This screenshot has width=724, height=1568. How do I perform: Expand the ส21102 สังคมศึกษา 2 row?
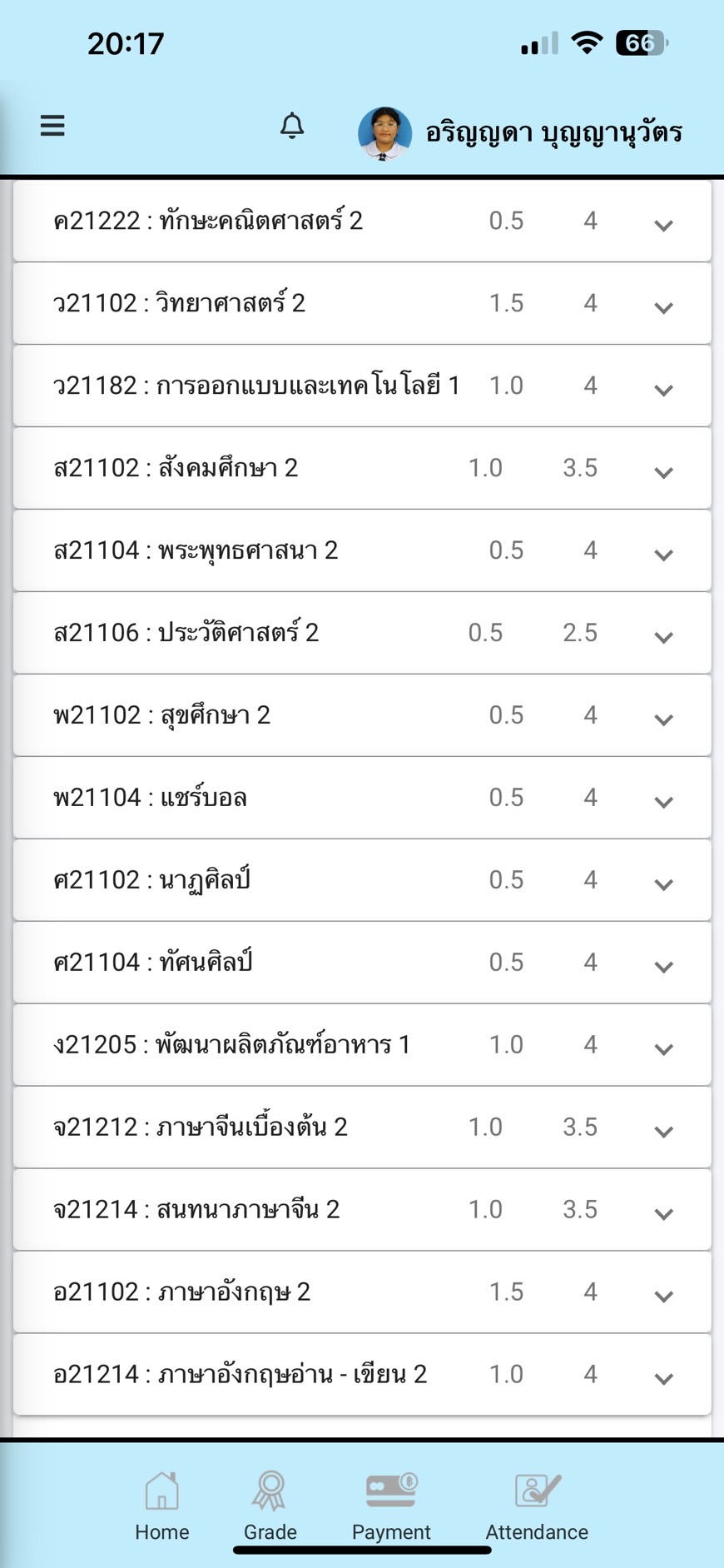tap(663, 471)
